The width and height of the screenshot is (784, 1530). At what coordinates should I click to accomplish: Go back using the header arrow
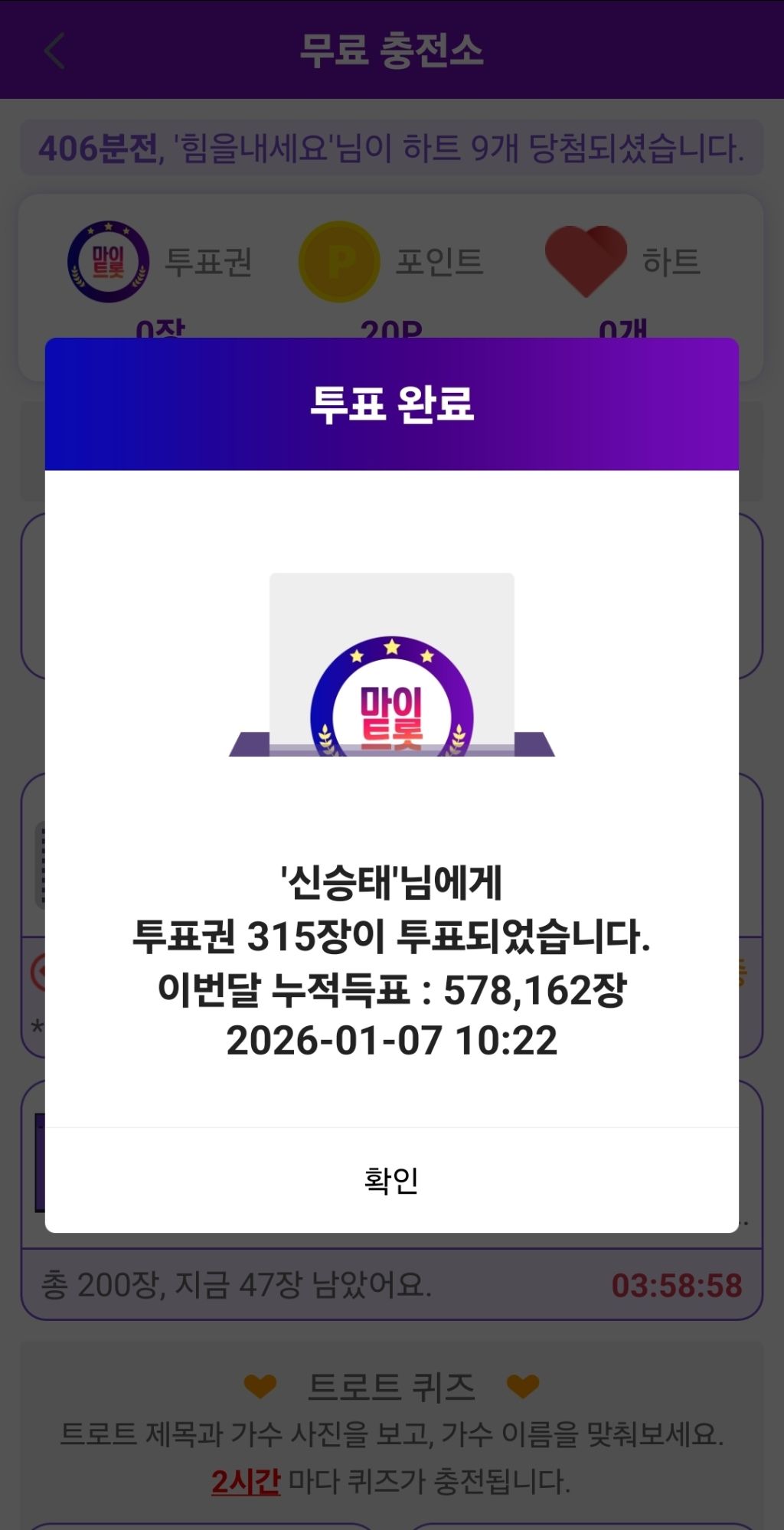(x=55, y=51)
